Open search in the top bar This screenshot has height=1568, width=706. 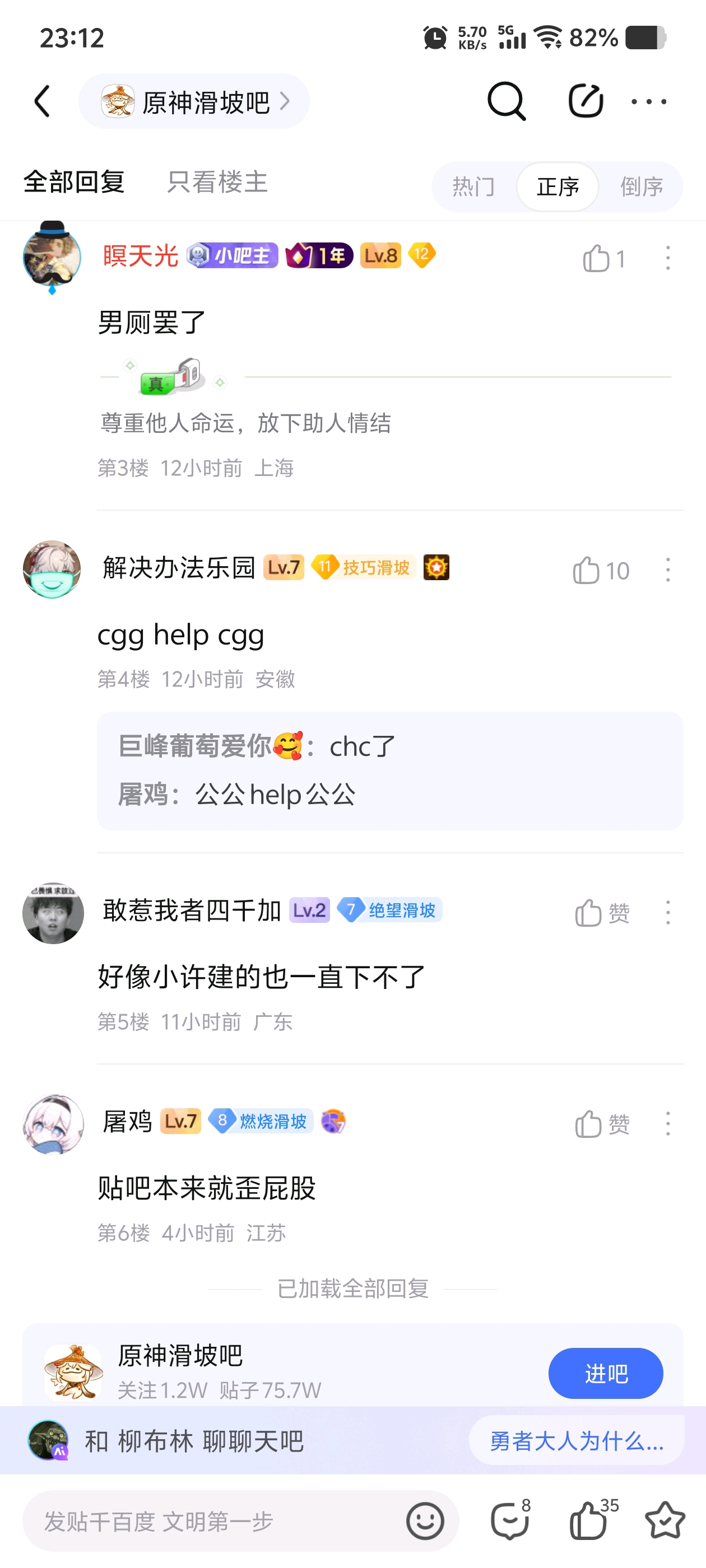[x=506, y=101]
